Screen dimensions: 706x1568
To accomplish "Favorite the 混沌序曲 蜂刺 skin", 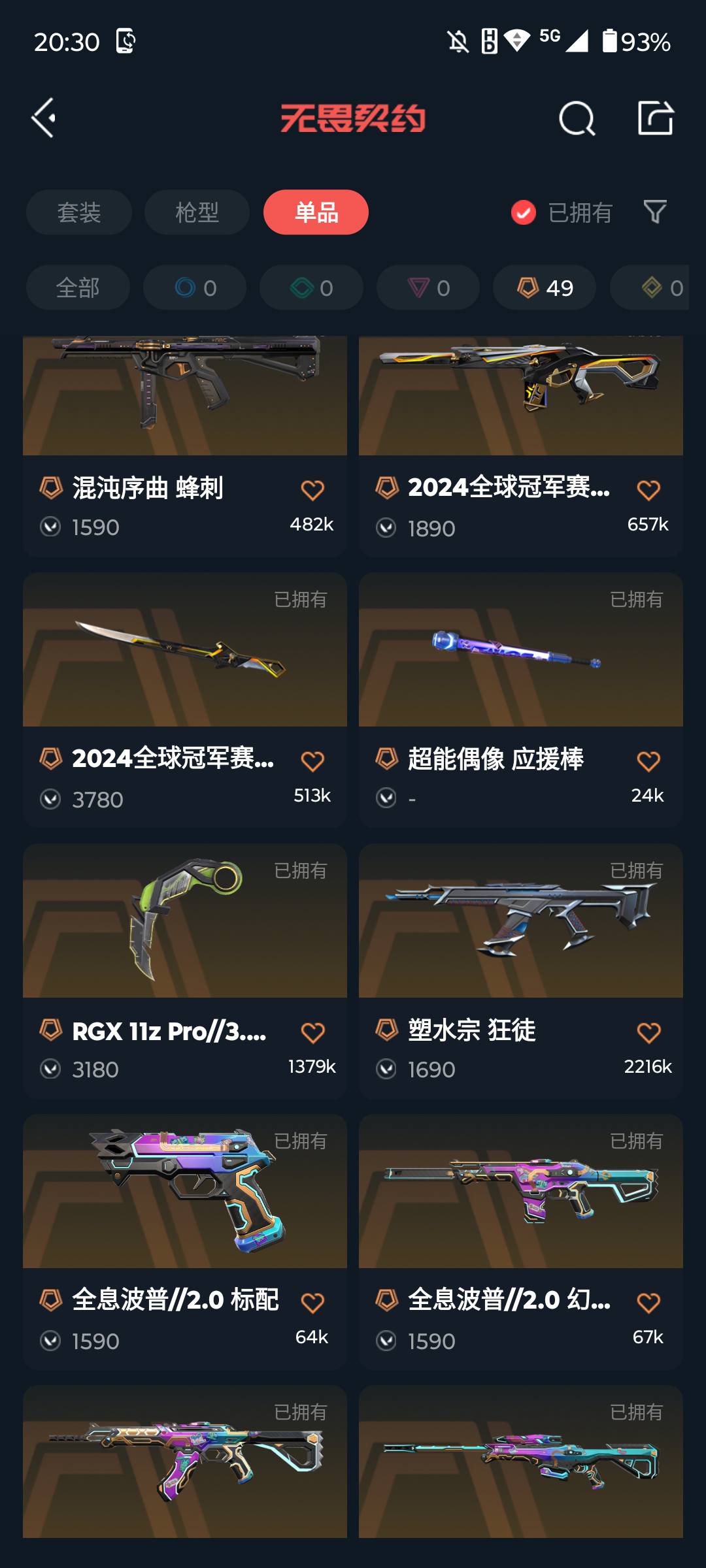I will pyautogui.click(x=313, y=488).
